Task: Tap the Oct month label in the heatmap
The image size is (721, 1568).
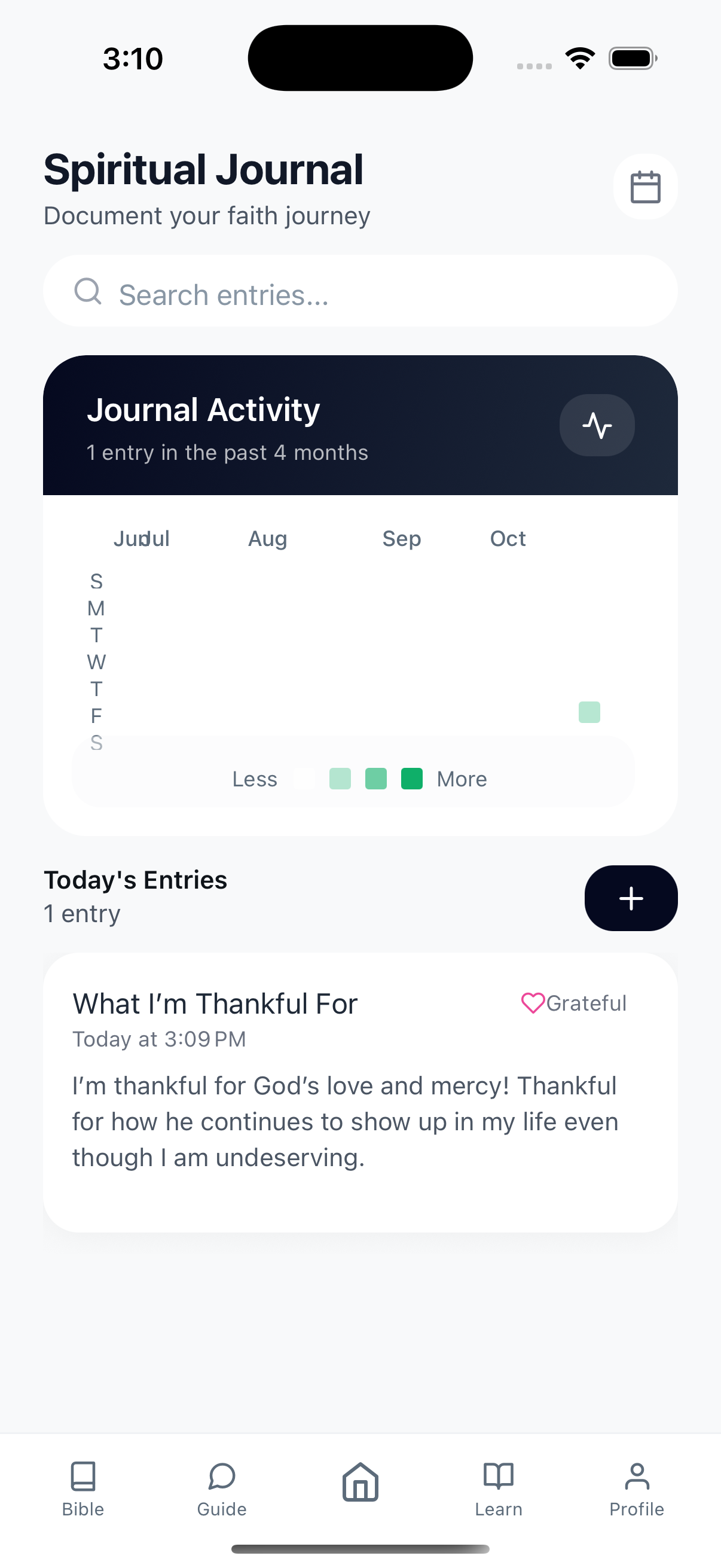Action: (x=508, y=538)
